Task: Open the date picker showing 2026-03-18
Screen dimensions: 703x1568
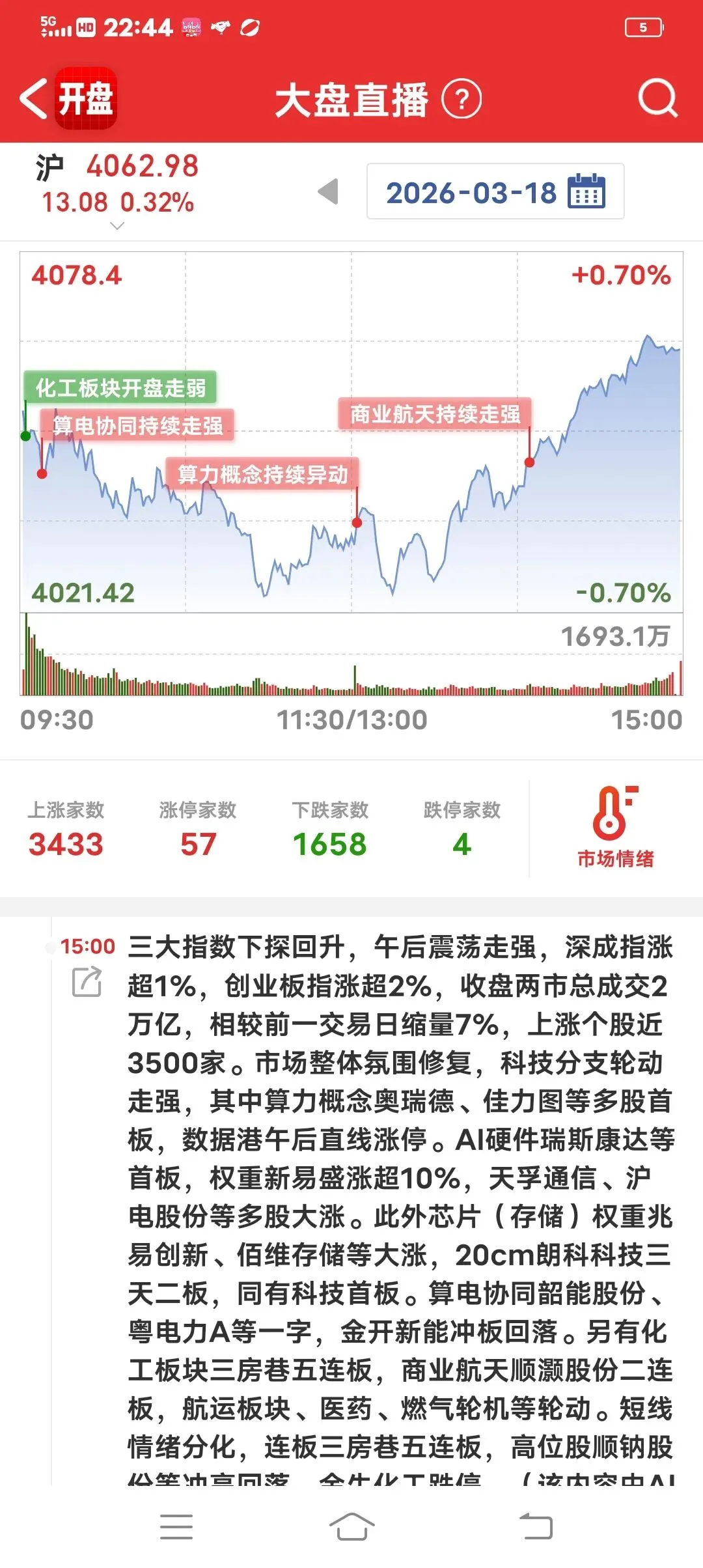Action: (495, 192)
